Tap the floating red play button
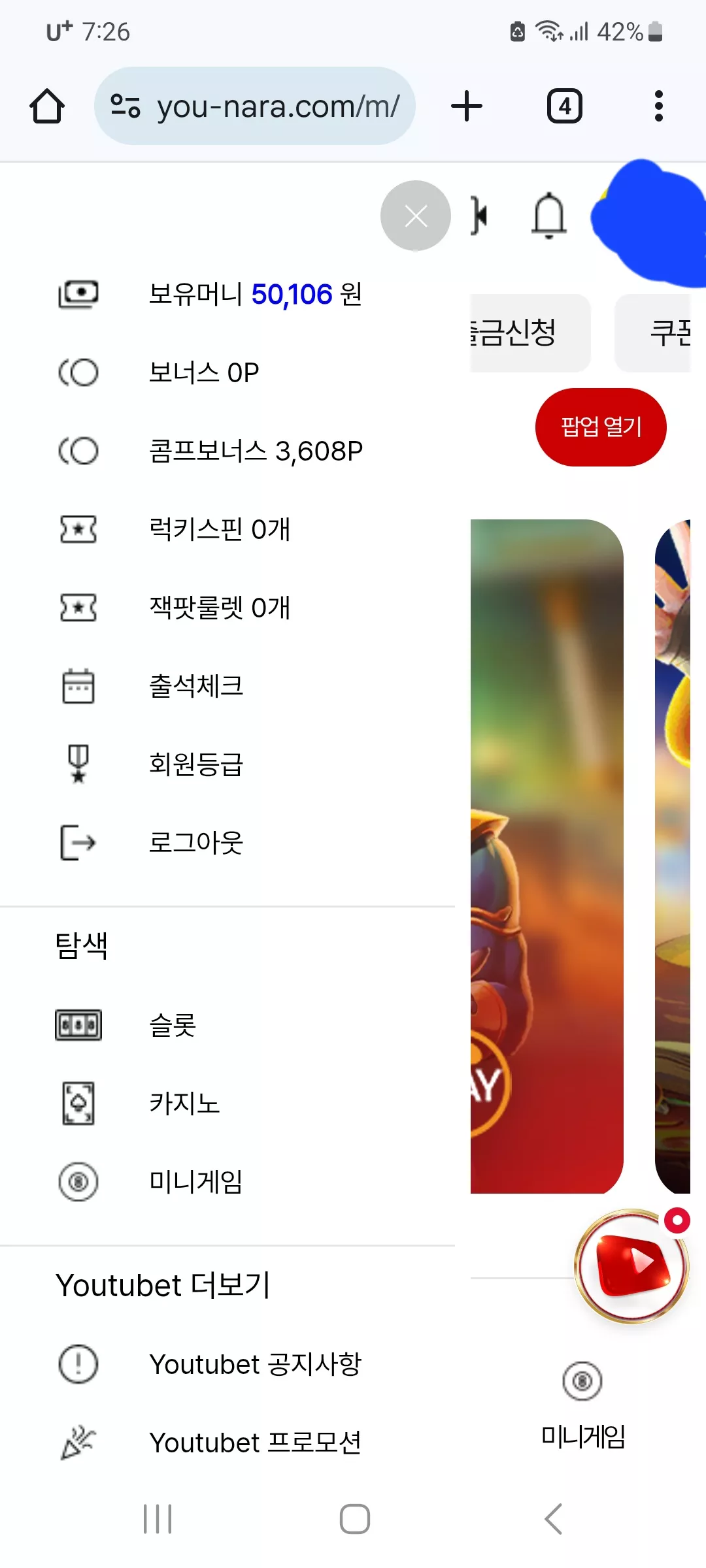The height and width of the screenshot is (1568, 706). 631,1266
